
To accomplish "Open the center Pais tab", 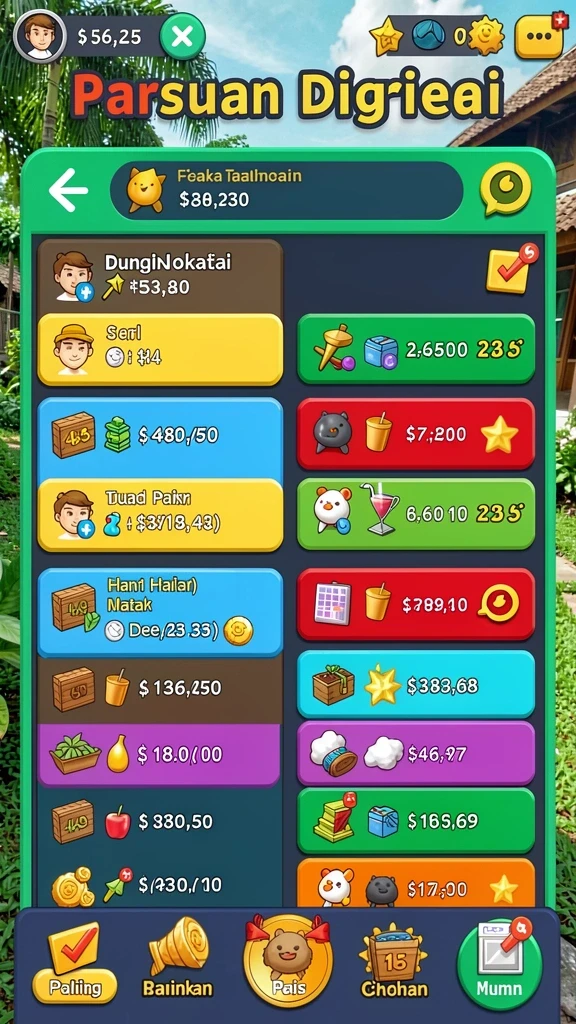I will [x=288, y=958].
